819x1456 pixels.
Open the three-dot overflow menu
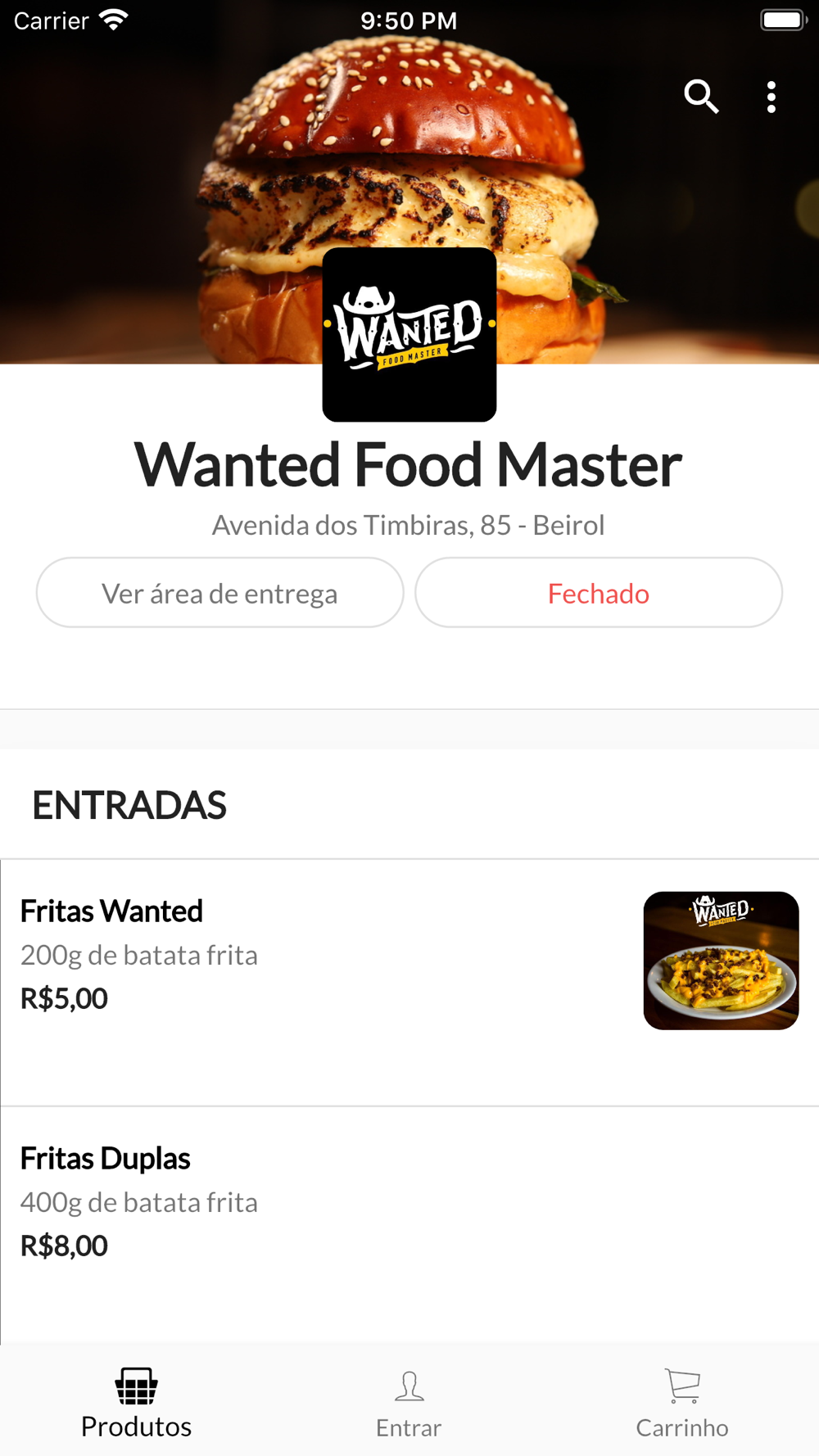(771, 97)
